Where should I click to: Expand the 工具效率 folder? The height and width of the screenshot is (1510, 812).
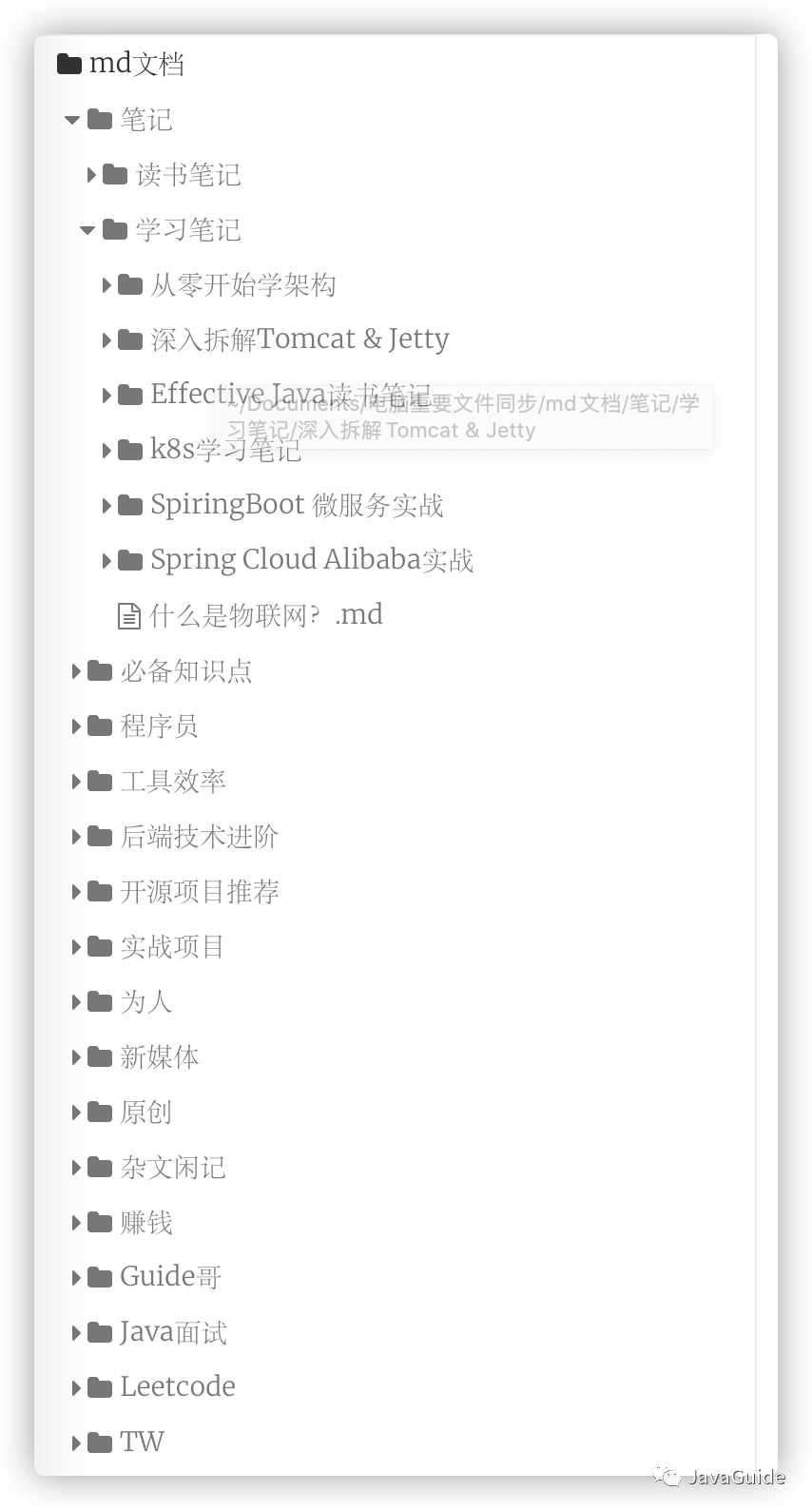click(76, 782)
